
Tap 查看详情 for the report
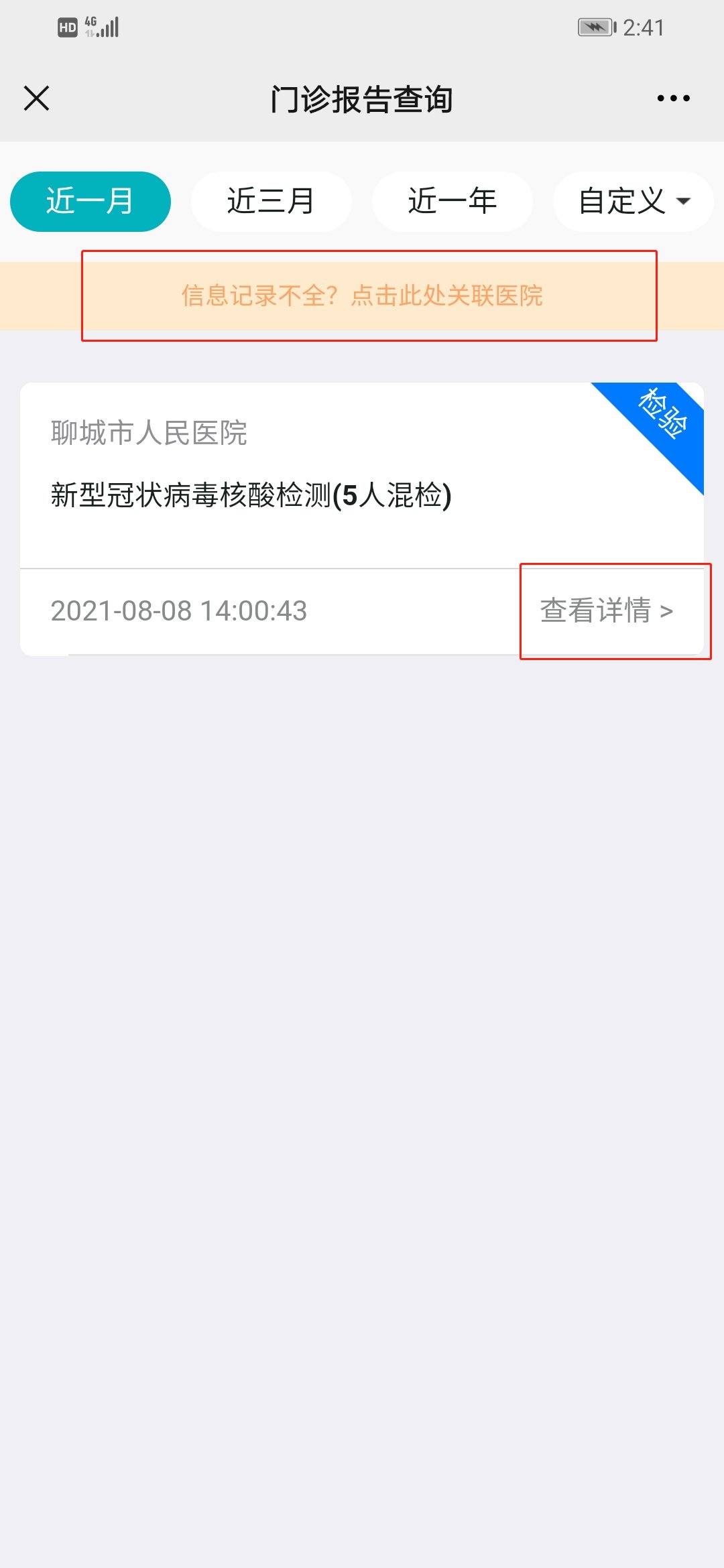606,610
